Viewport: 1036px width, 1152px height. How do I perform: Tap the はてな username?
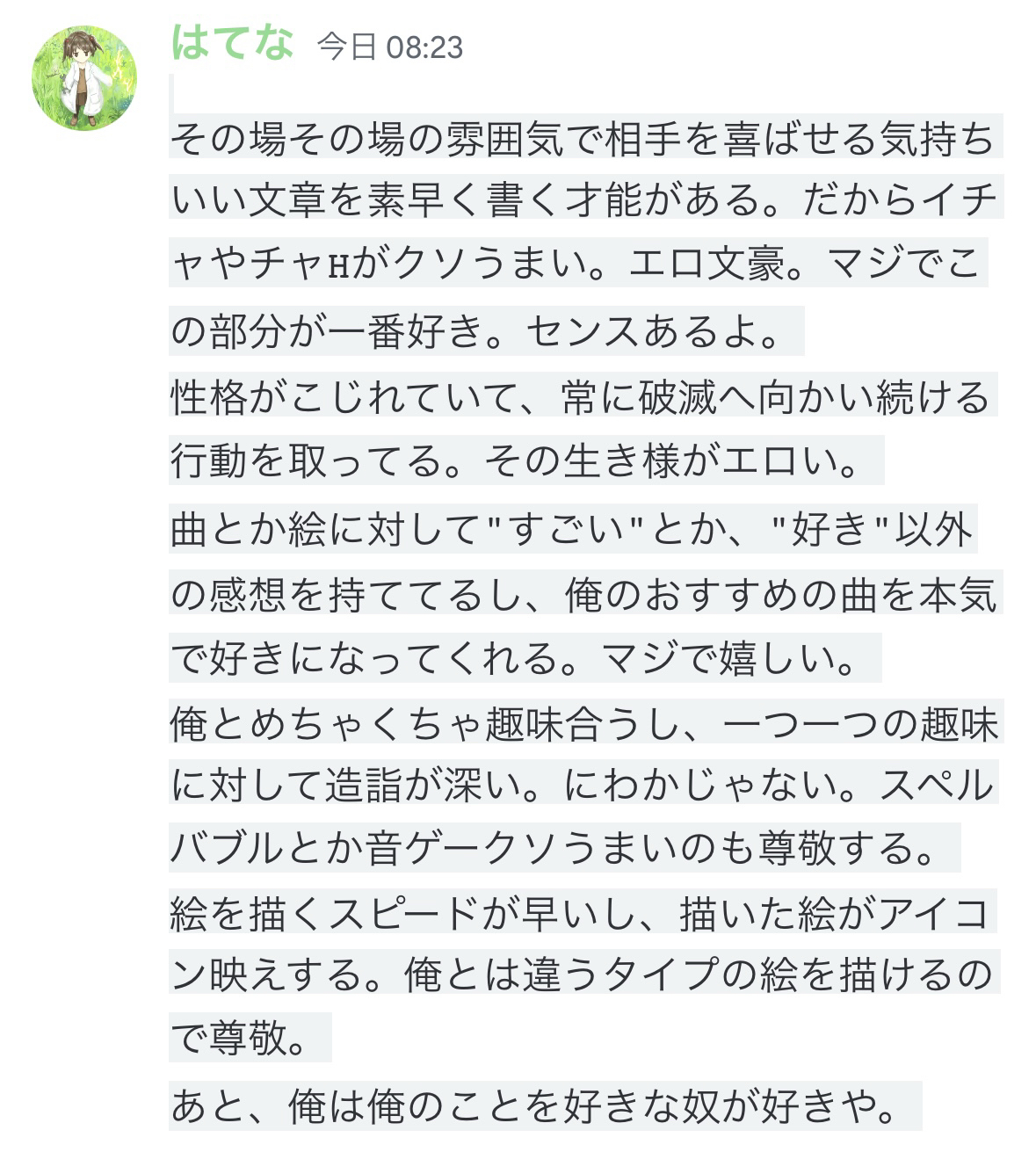pos(232,42)
